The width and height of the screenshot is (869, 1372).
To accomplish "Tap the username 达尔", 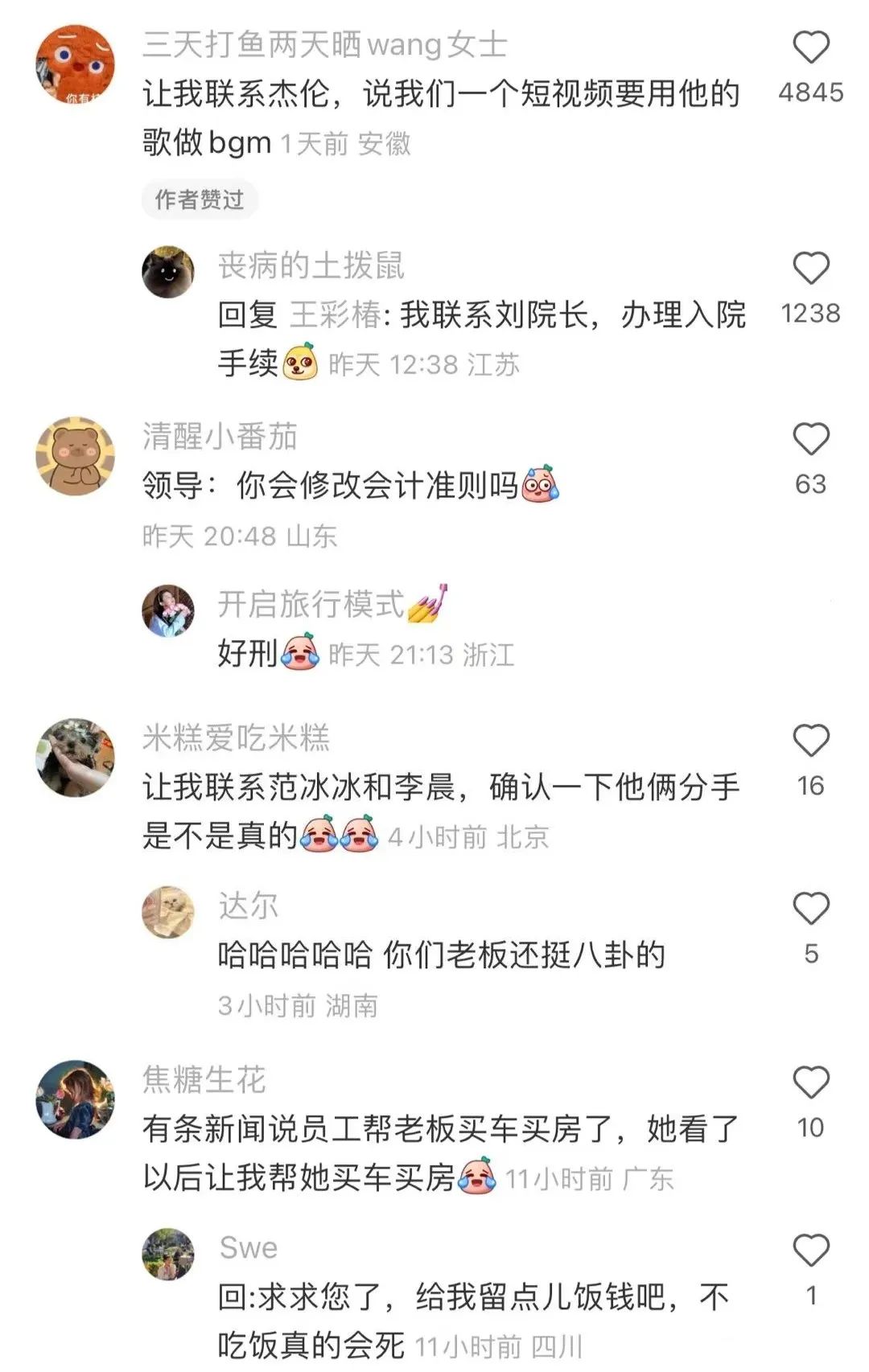I will pyautogui.click(x=248, y=906).
